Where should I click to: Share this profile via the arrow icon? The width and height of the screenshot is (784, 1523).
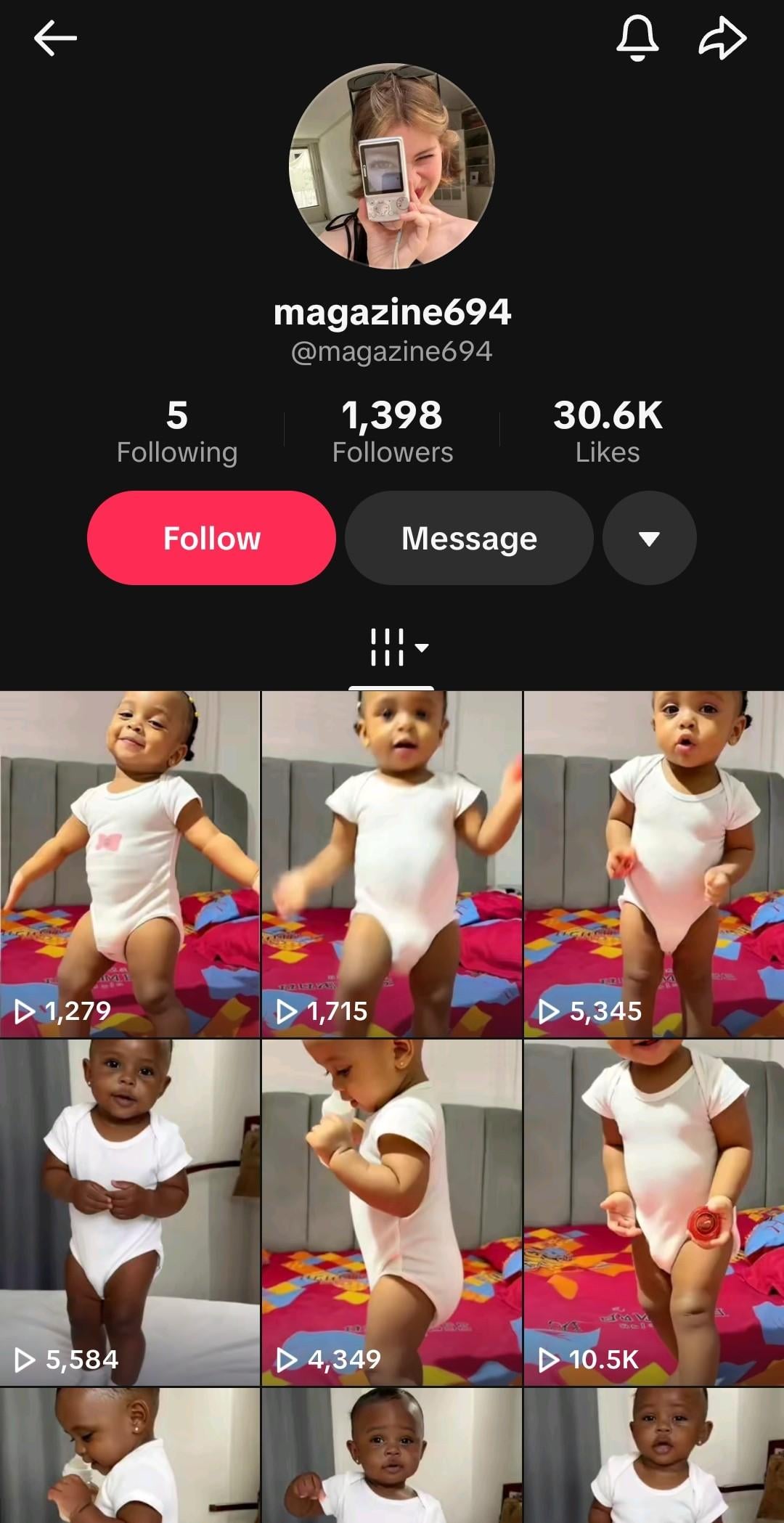click(722, 38)
